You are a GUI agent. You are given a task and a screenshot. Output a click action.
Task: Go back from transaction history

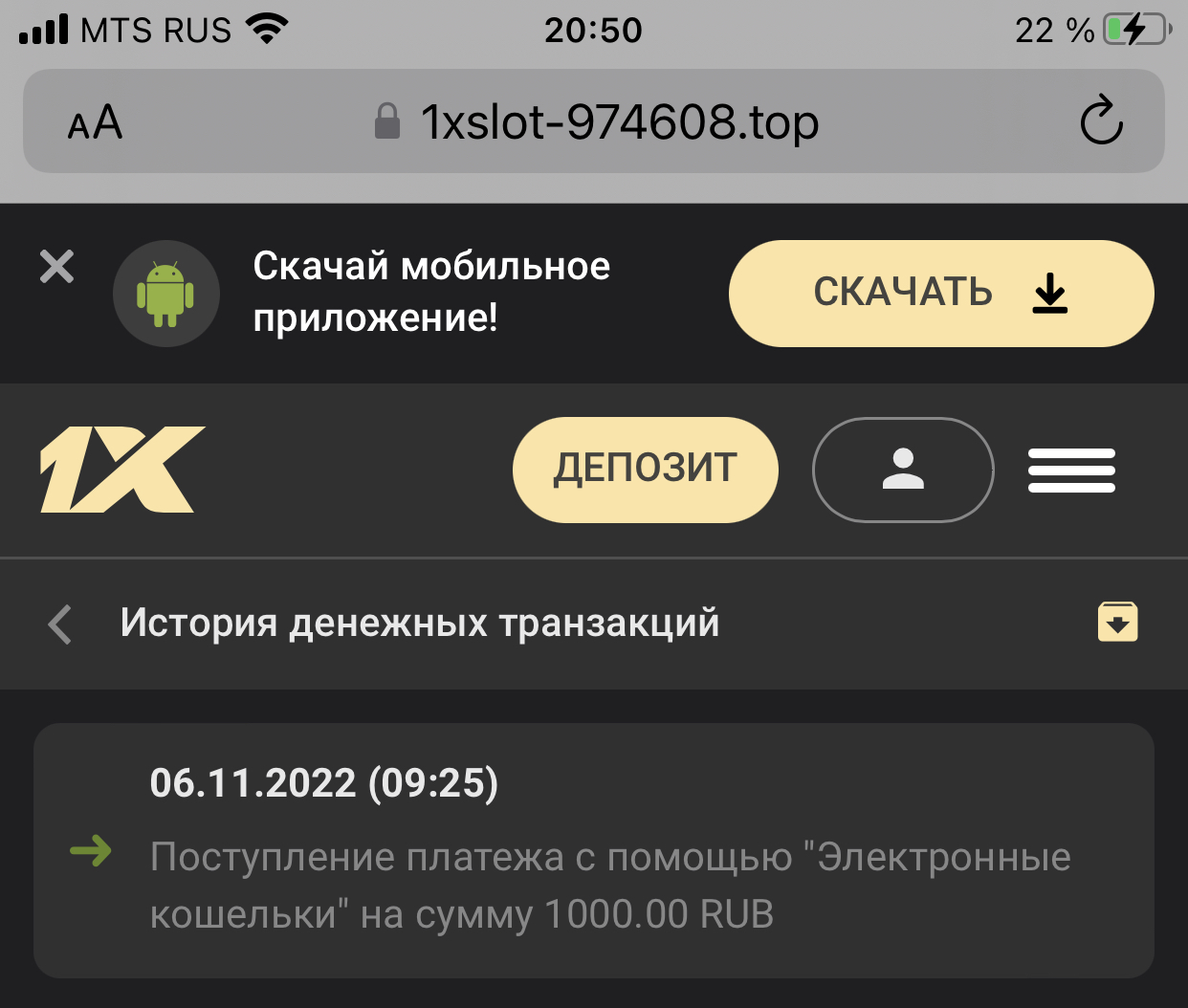(60, 625)
